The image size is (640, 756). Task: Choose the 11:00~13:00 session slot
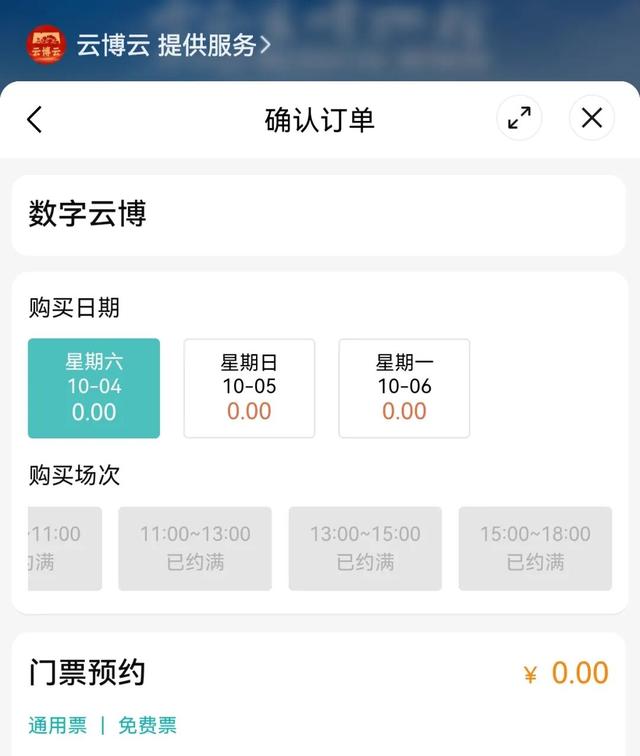(x=195, y=548)
